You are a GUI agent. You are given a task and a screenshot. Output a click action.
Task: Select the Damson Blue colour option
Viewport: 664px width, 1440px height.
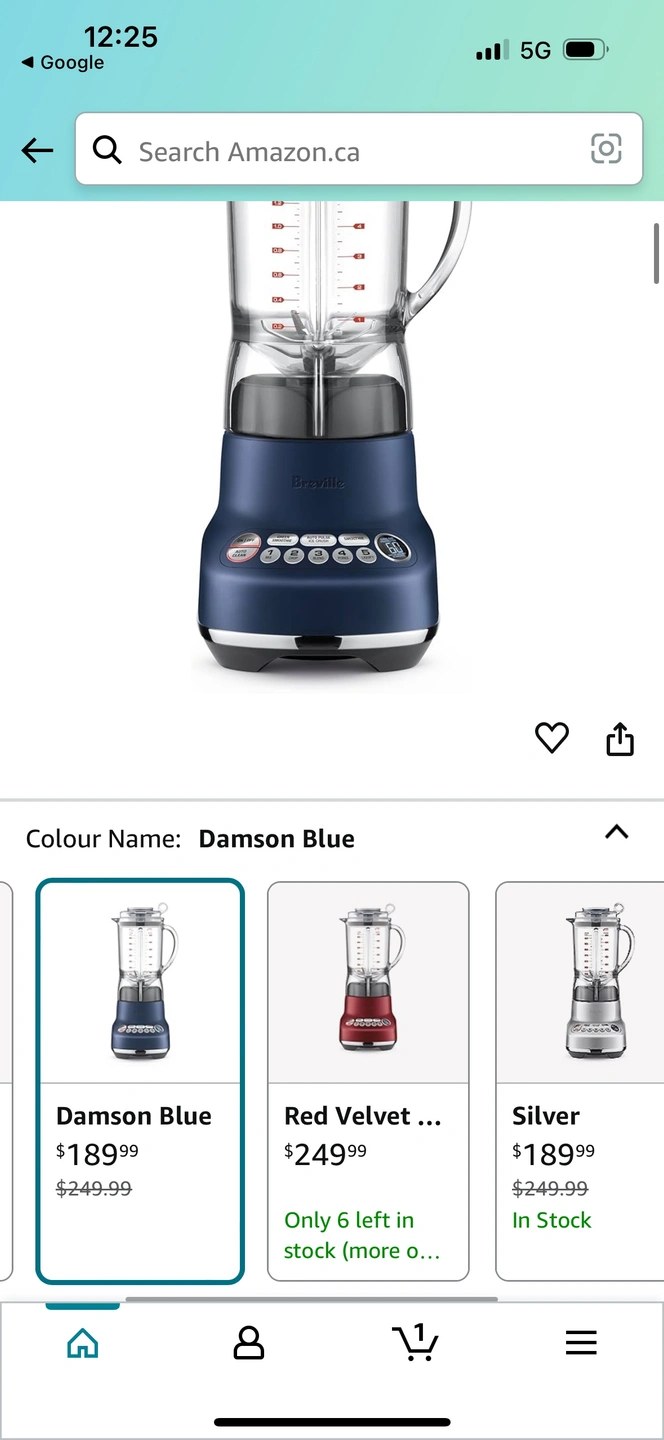point(140,1080)
